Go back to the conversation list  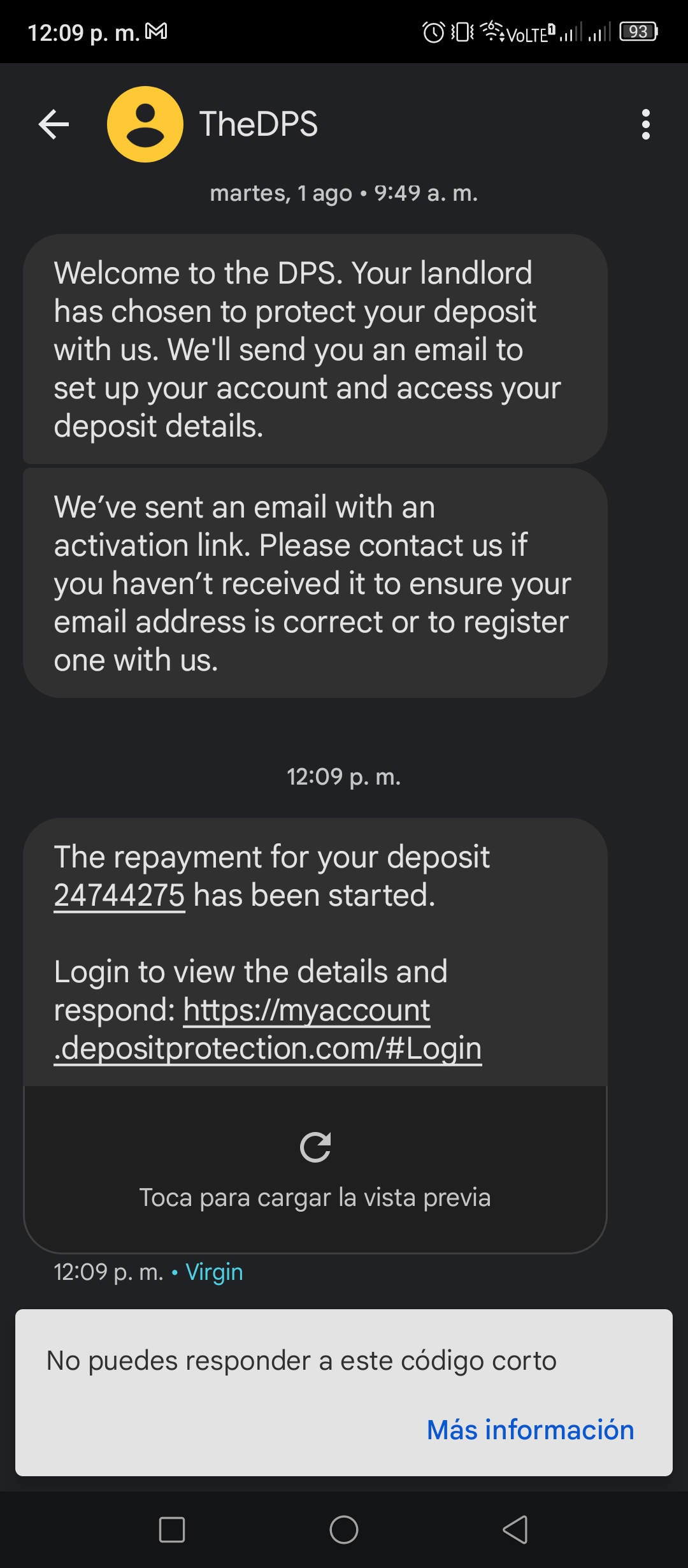pos(54,124)
